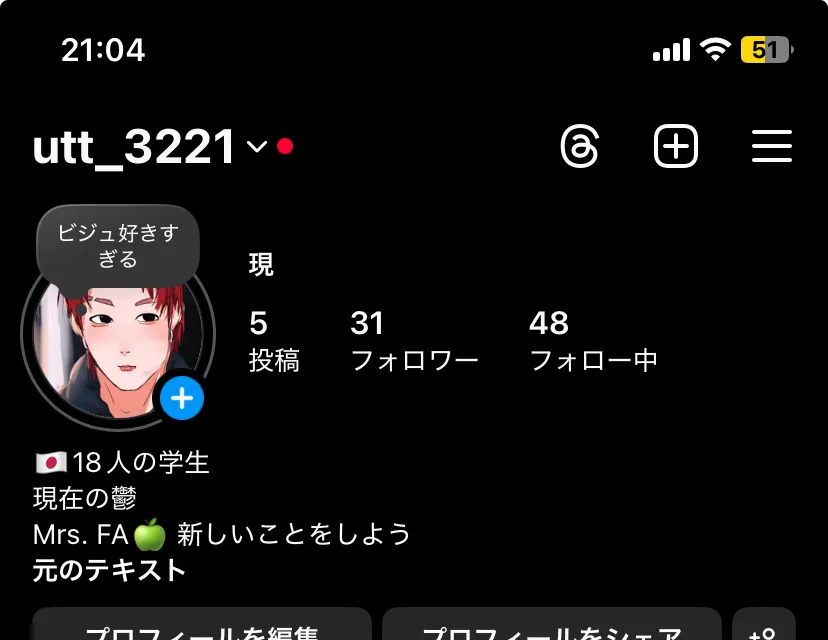Open the 48 フォロー中 list
The width and height of the screenshot is (828, 640).
[x=592, y=341]
